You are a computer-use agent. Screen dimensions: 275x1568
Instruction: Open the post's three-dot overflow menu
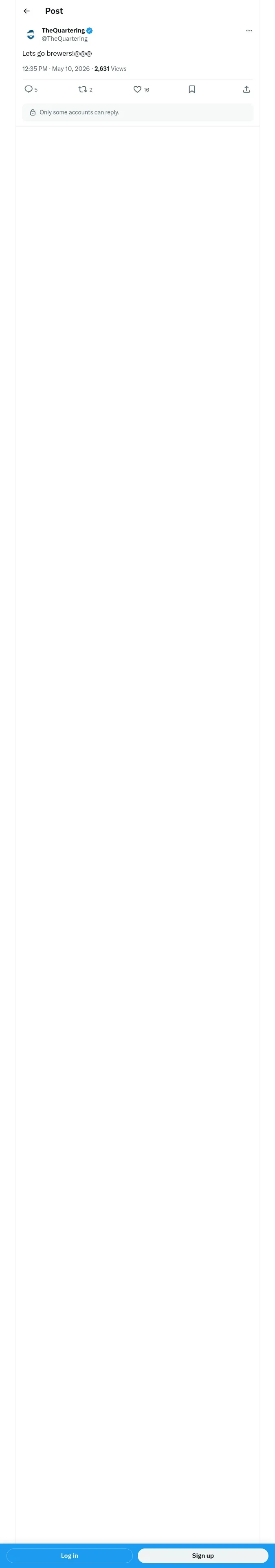pyautogui.click(x=249, y=31)
